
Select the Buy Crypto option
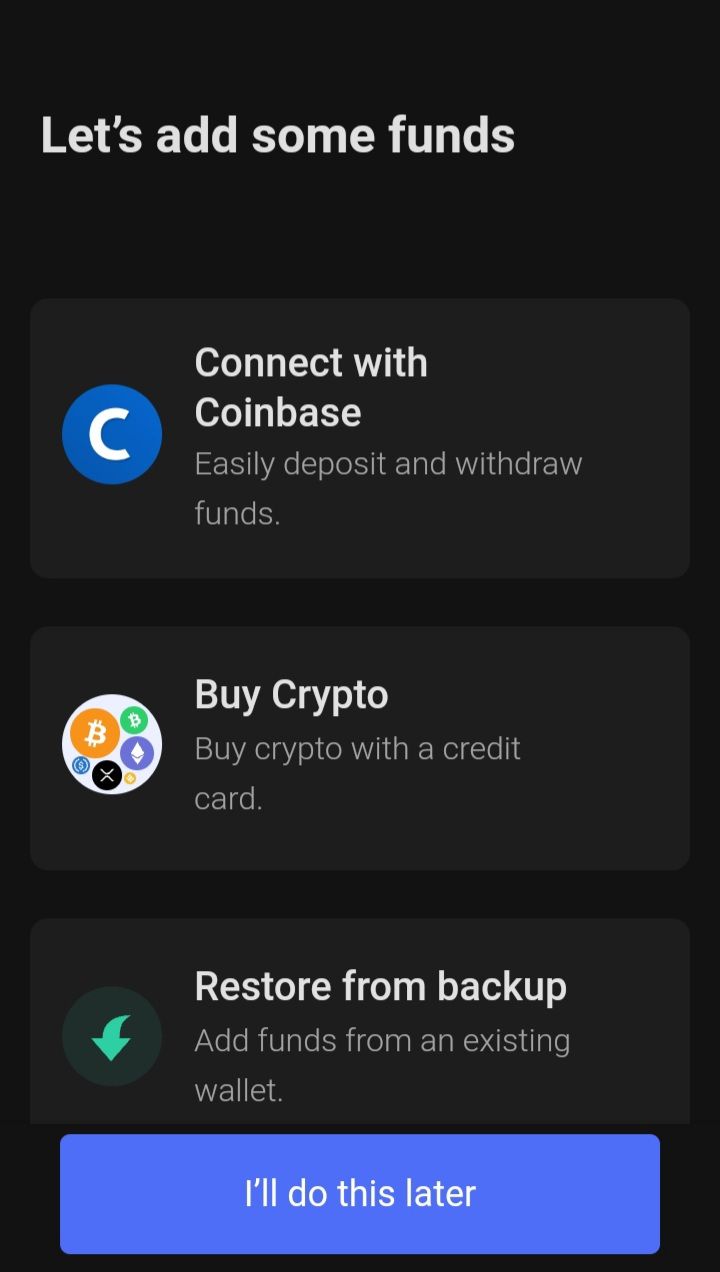(360, 747)
